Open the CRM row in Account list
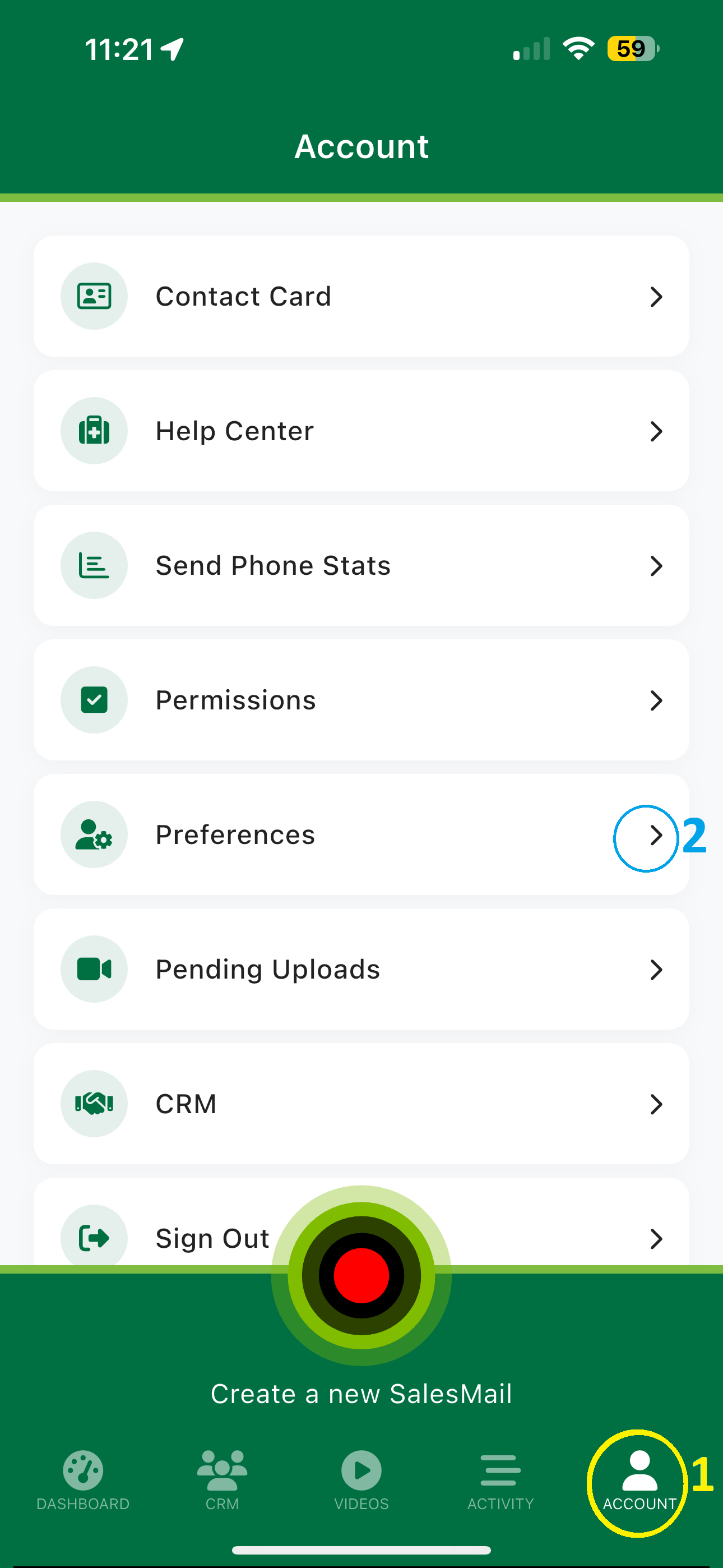Viewport: 723px width, 1568px height. (x=360, y=1104)
